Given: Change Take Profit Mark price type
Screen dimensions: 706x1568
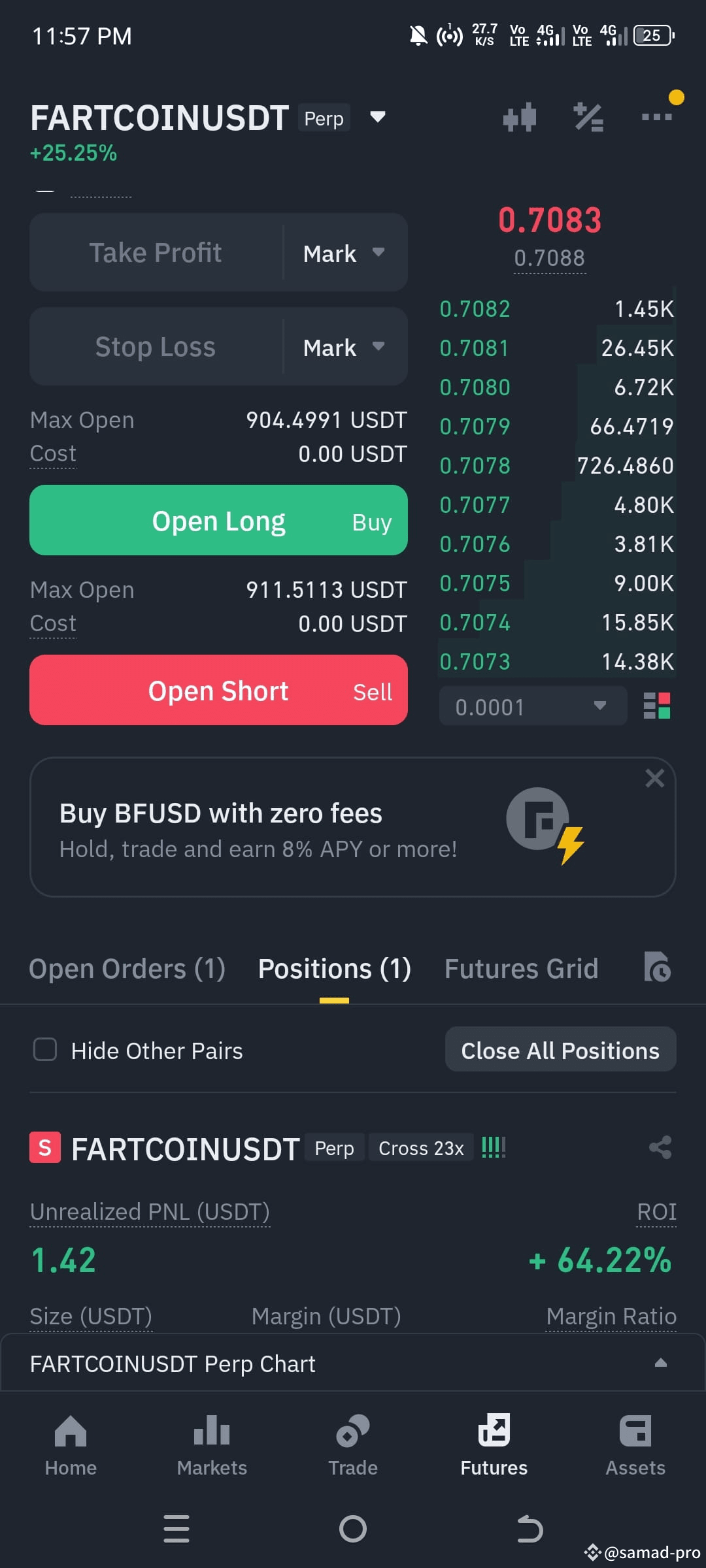Looking at the screenshot, I should click(344, 253).
